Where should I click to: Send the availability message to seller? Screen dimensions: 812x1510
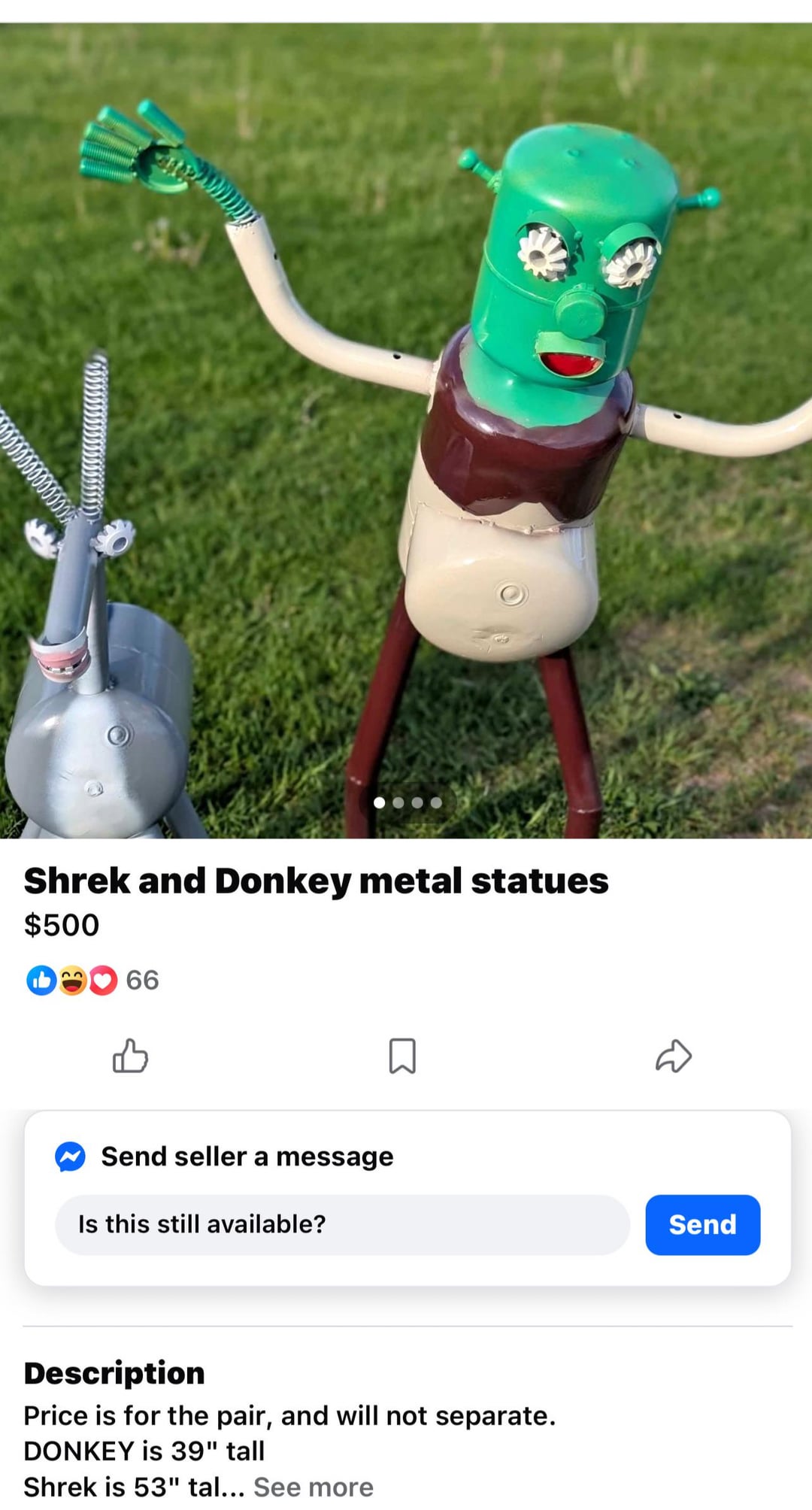click(702, 1224)
